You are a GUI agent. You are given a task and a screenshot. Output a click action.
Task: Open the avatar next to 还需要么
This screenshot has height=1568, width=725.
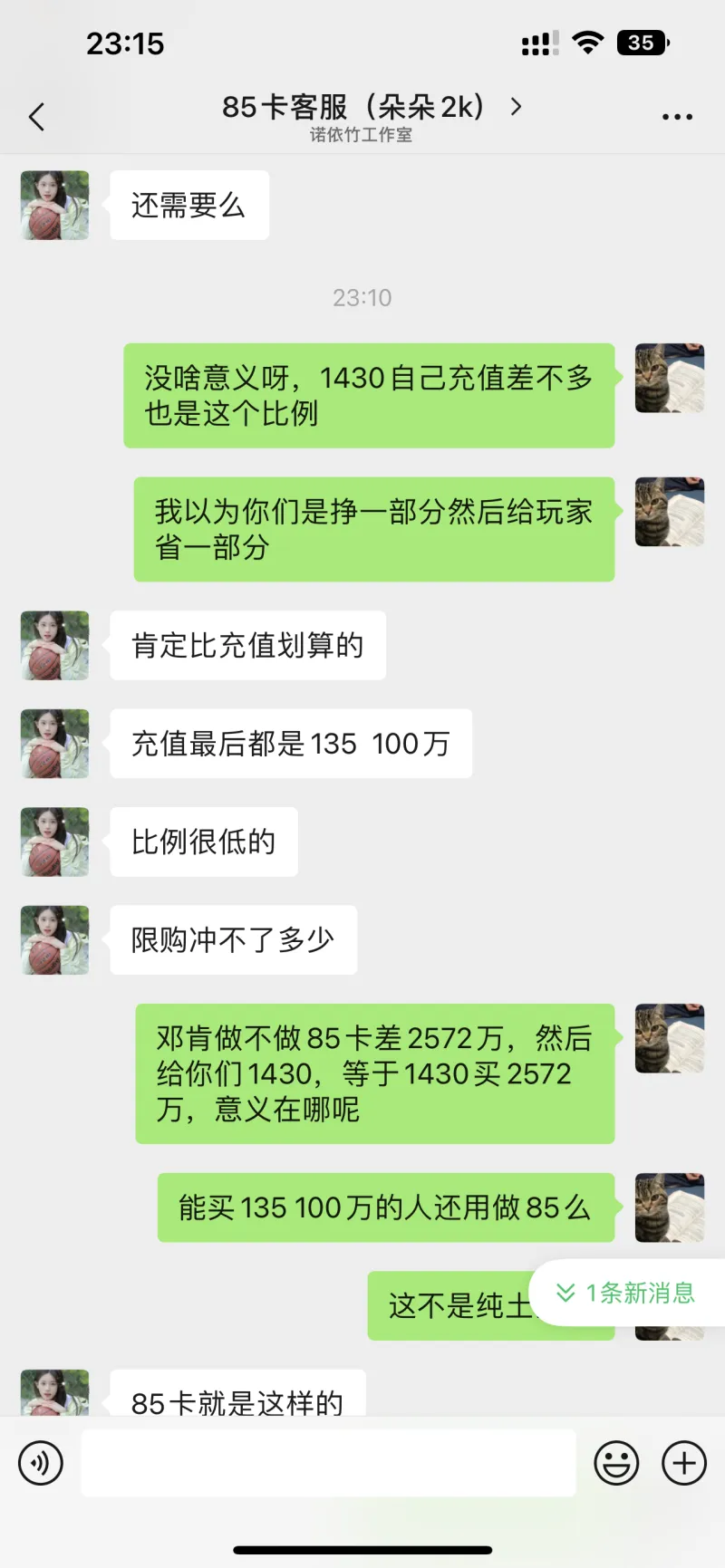(x=55, y=206)
